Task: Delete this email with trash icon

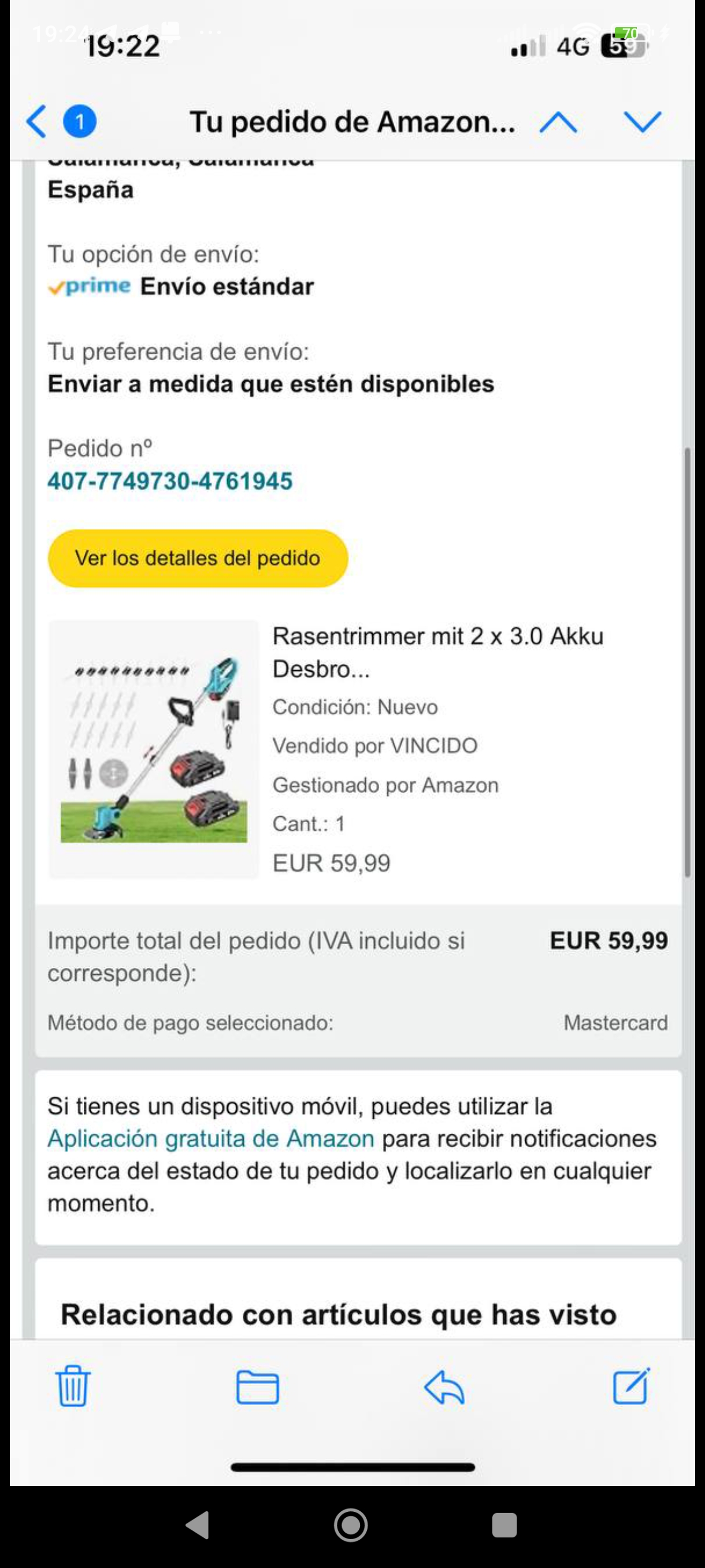Action: point(73,1387)
